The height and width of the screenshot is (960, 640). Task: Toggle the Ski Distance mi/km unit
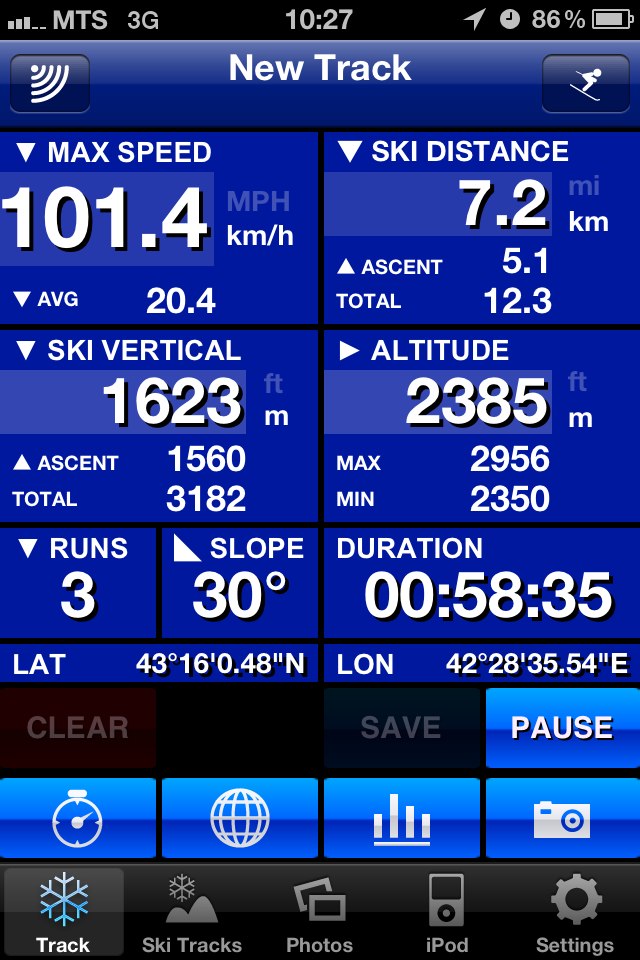588,204
